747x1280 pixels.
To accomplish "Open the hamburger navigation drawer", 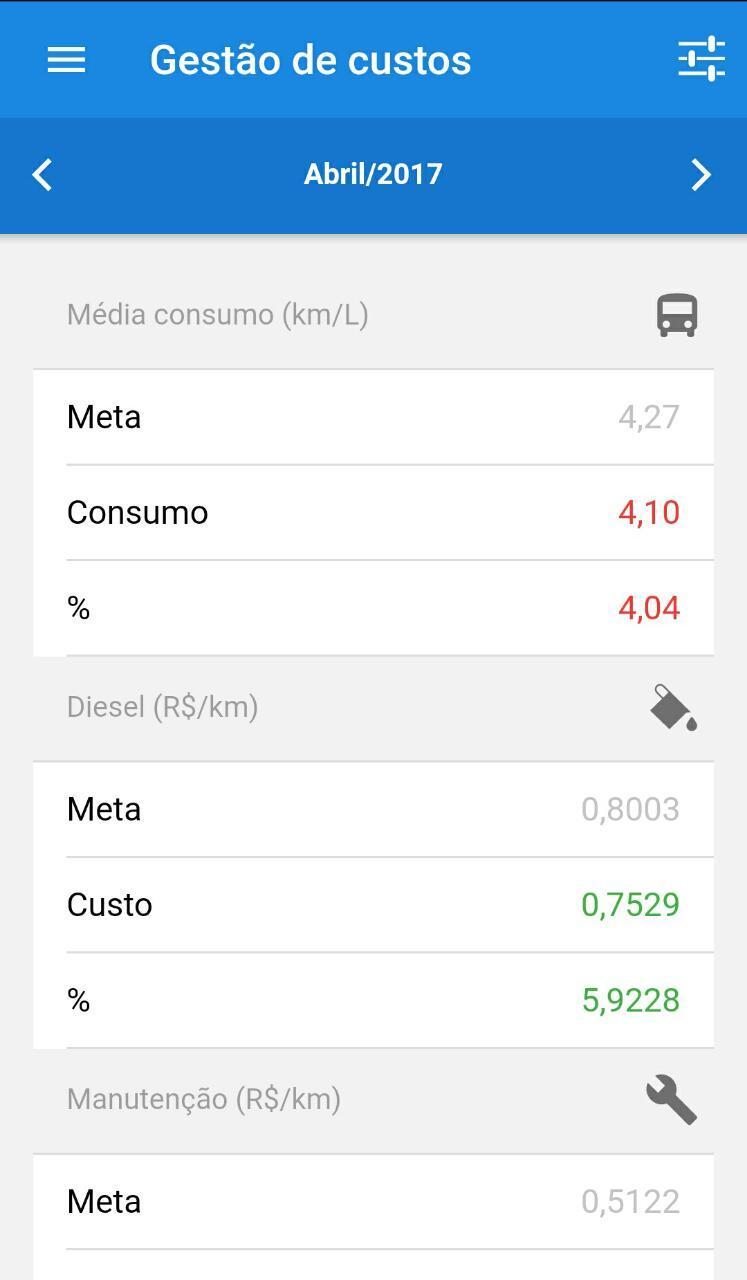I will [x=66, y=60].
